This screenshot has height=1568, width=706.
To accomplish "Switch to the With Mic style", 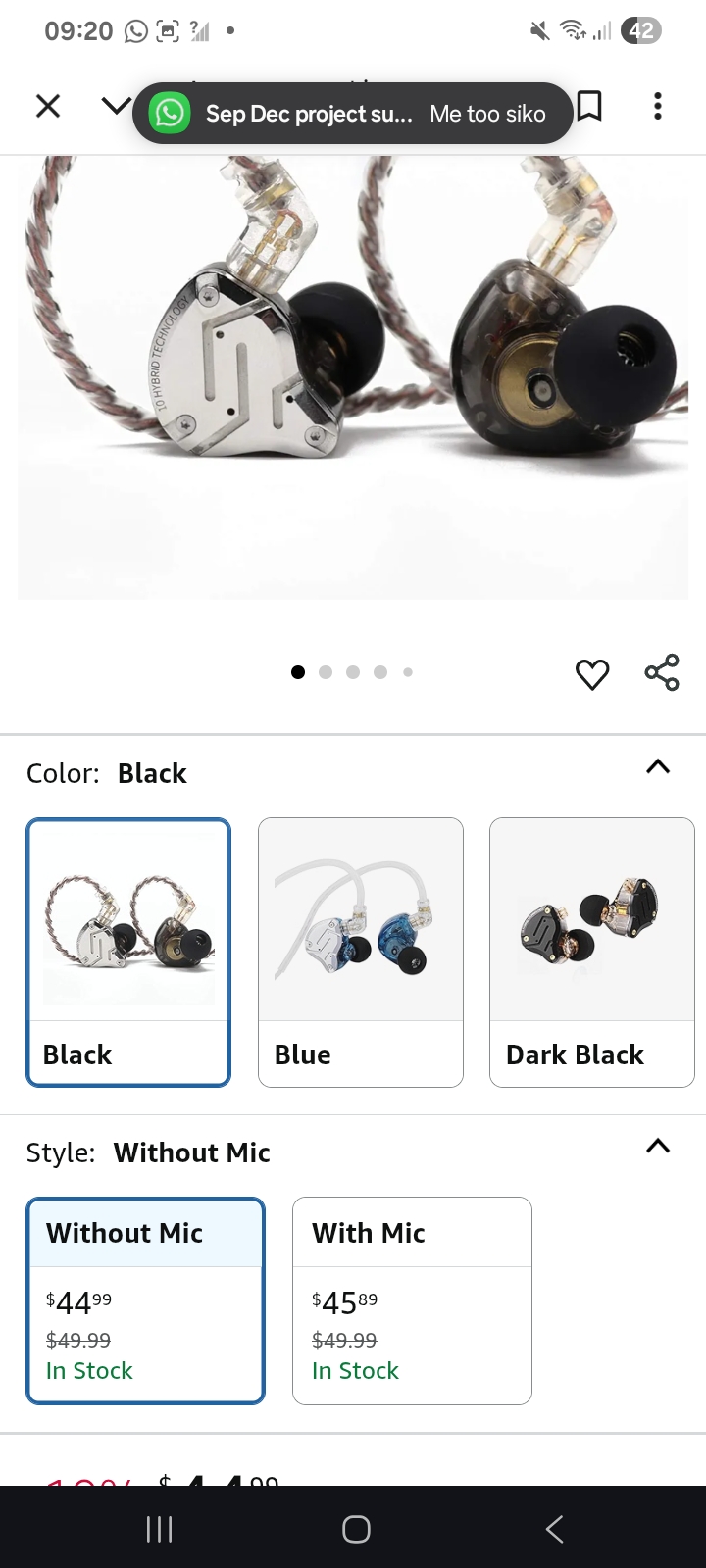I will [x=412, y=1300].
